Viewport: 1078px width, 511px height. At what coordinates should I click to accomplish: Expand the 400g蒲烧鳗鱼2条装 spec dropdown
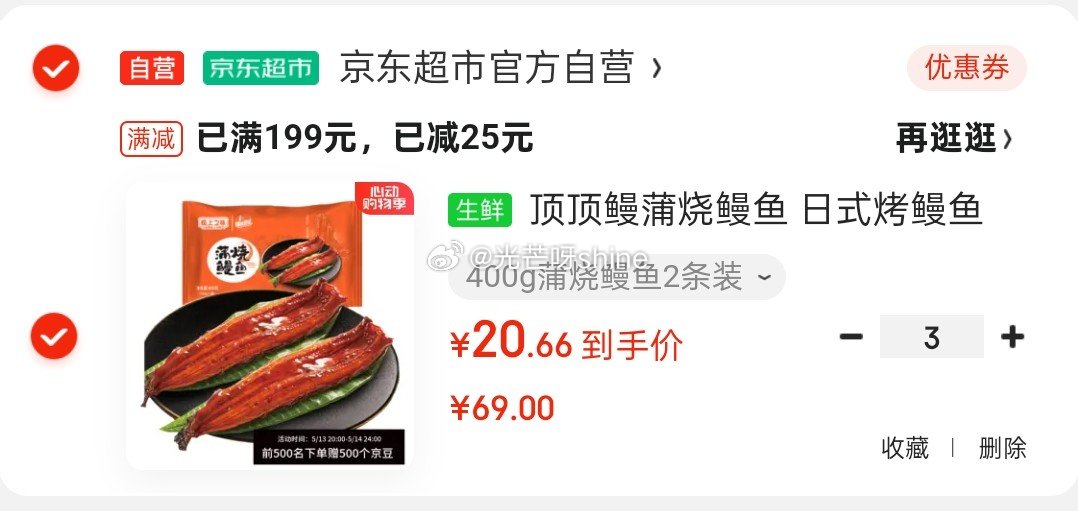pos(617,278)
